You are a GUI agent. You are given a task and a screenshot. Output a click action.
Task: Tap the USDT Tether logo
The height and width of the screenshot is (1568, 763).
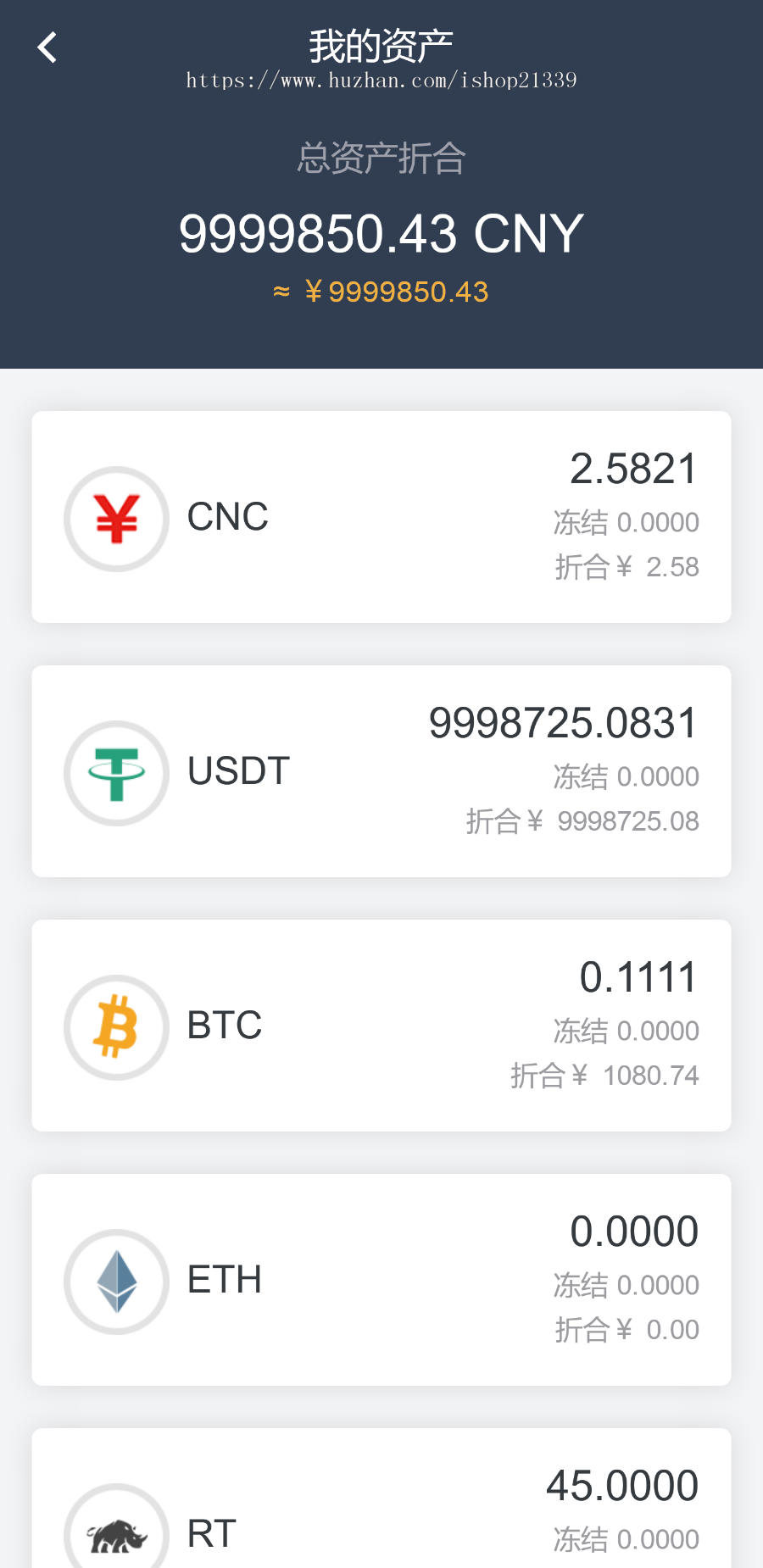click(116, 773)
